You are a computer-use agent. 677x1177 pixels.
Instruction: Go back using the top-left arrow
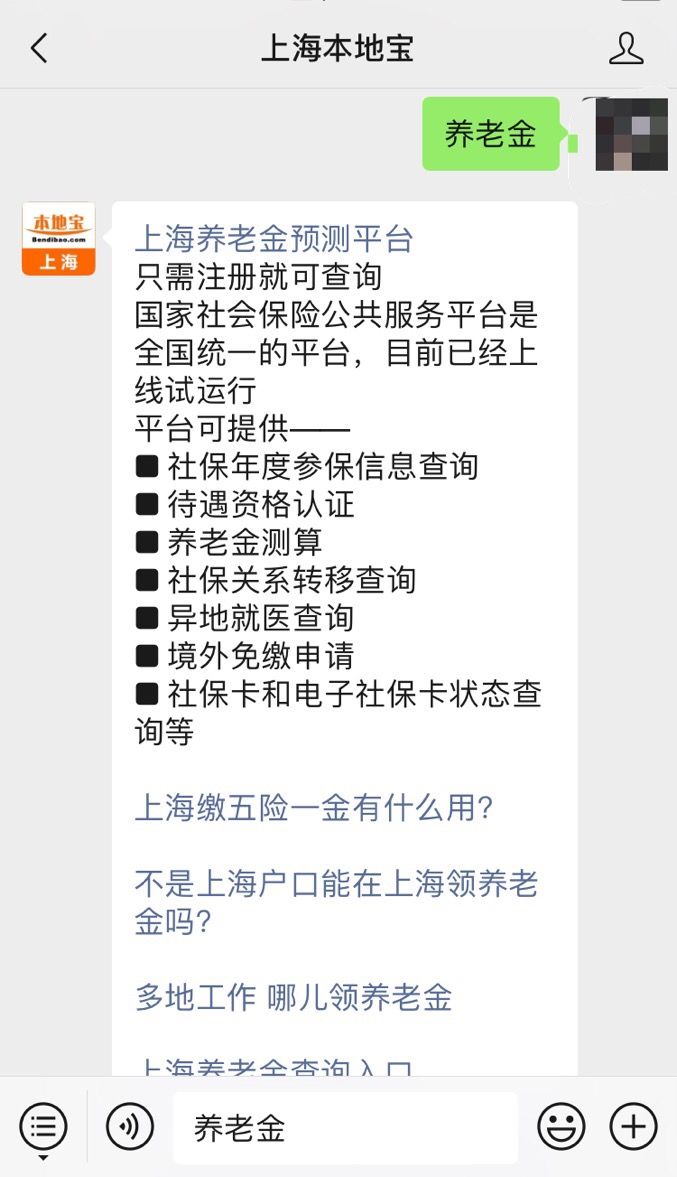39,48
